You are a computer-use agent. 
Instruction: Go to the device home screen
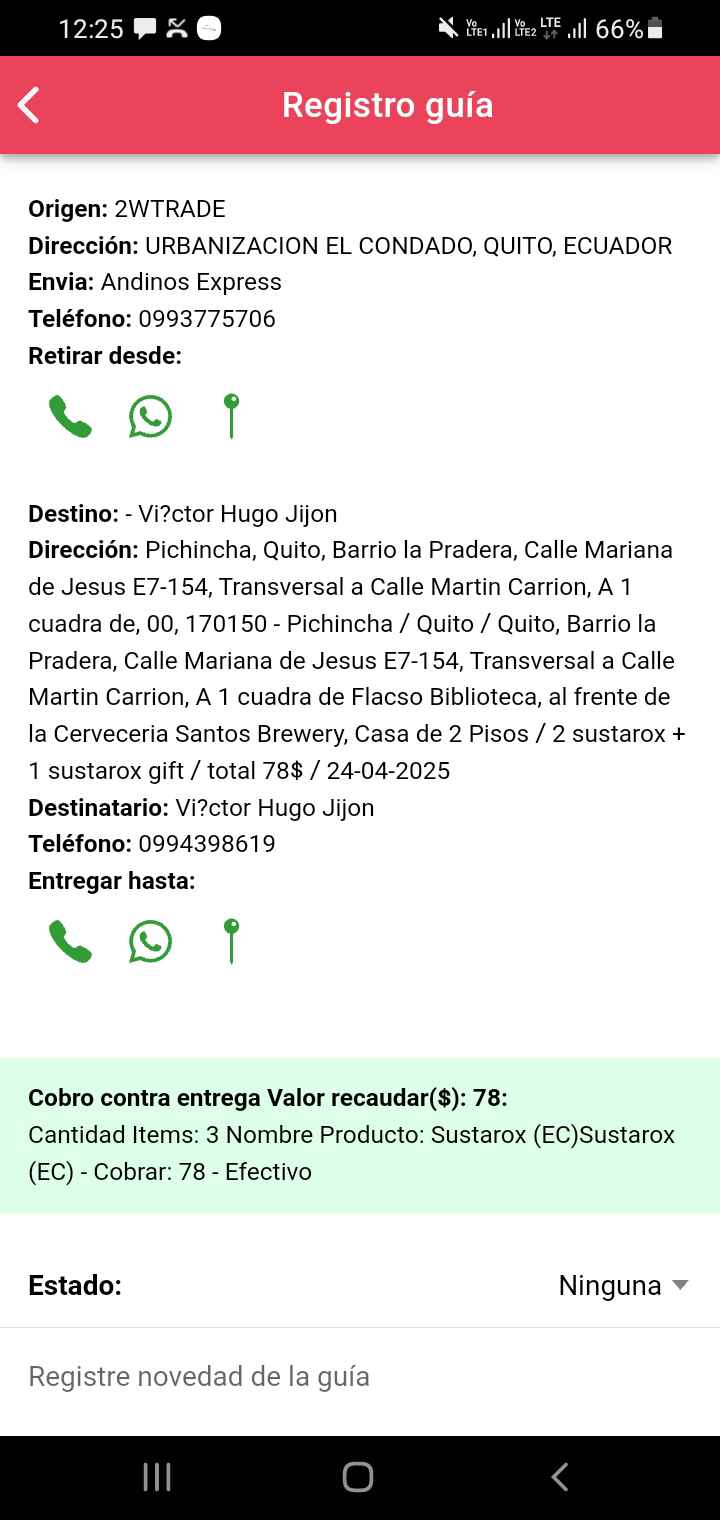tap(358, 1477)
